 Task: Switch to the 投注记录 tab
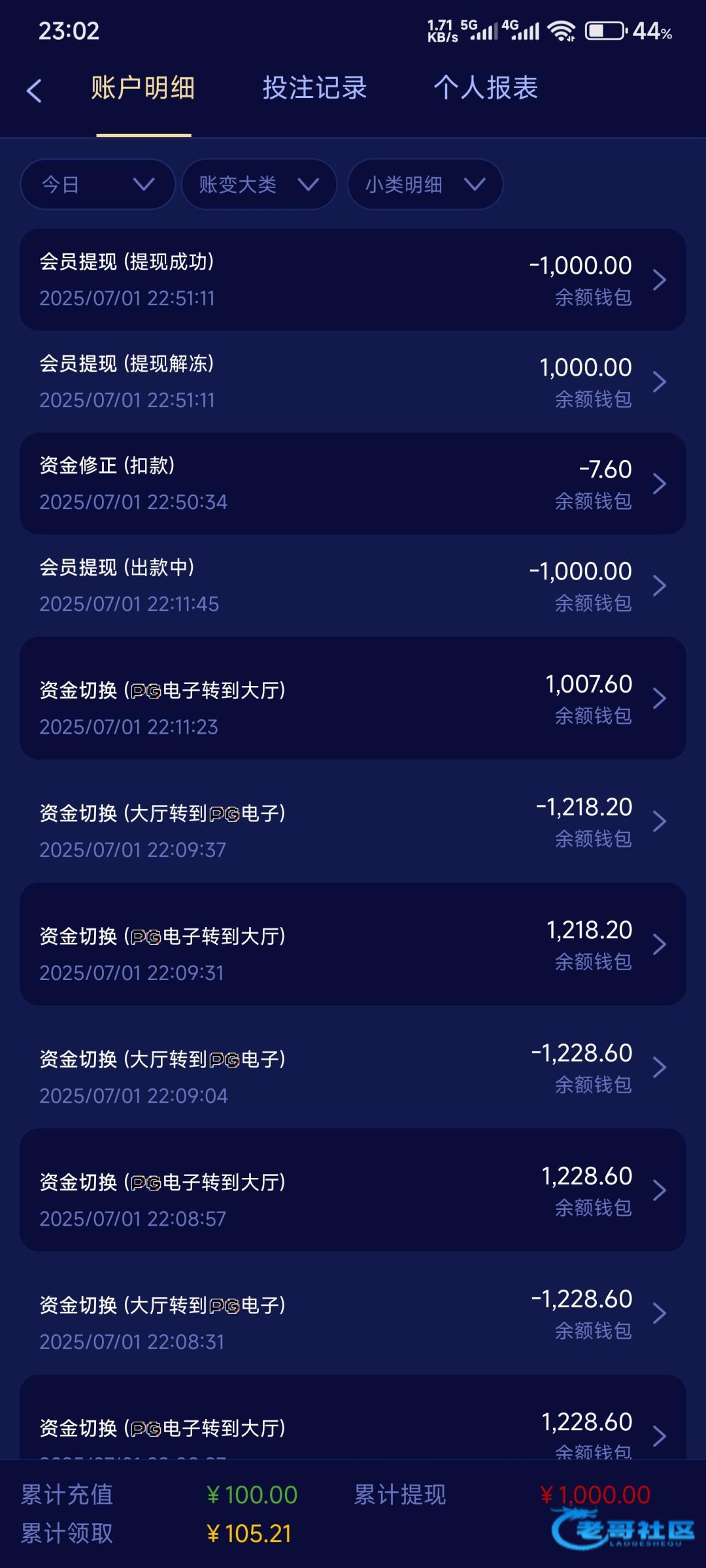(x=314, y=88)
